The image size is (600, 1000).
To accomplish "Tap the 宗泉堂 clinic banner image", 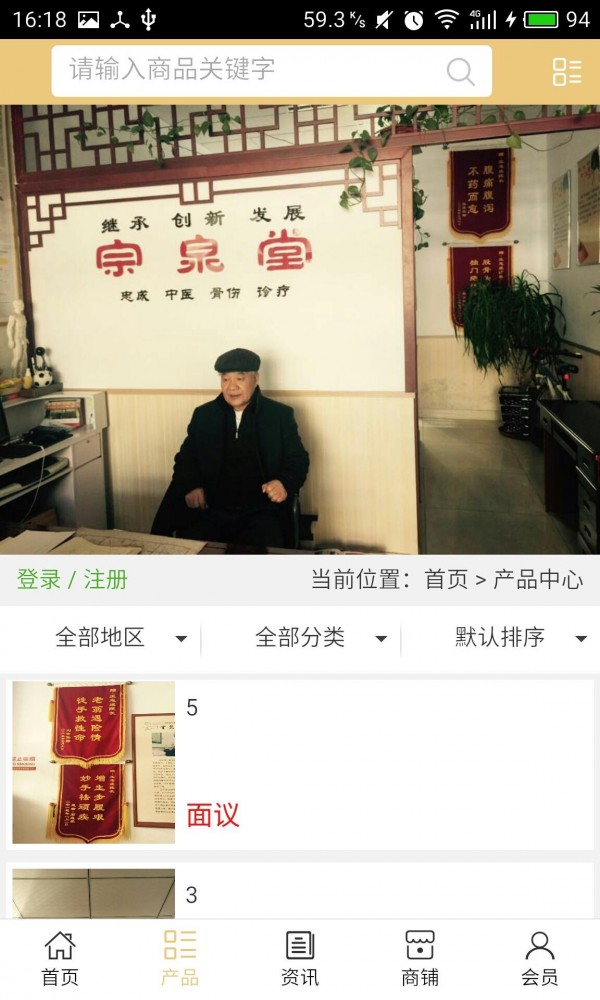I will point(300,330).
